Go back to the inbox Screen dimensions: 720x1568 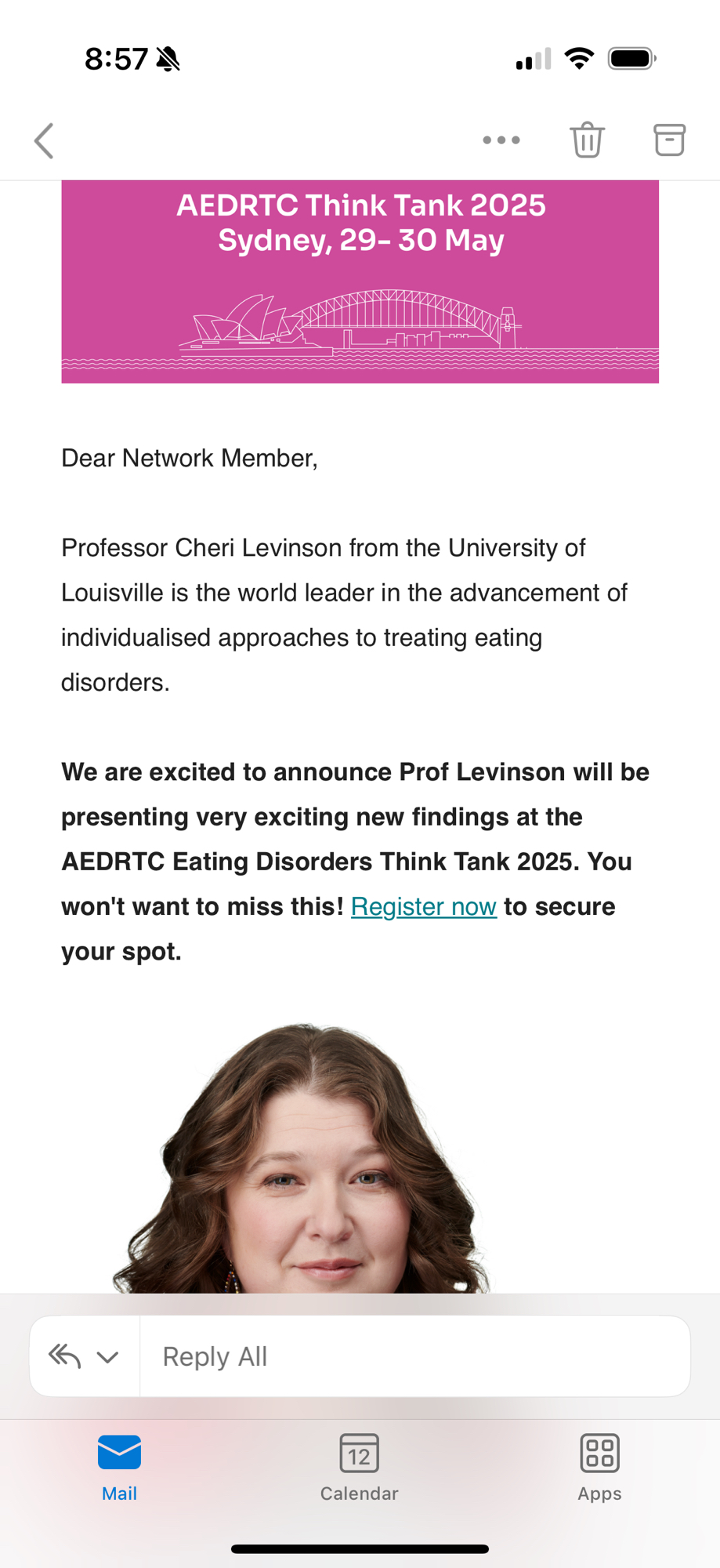point(45,141)
